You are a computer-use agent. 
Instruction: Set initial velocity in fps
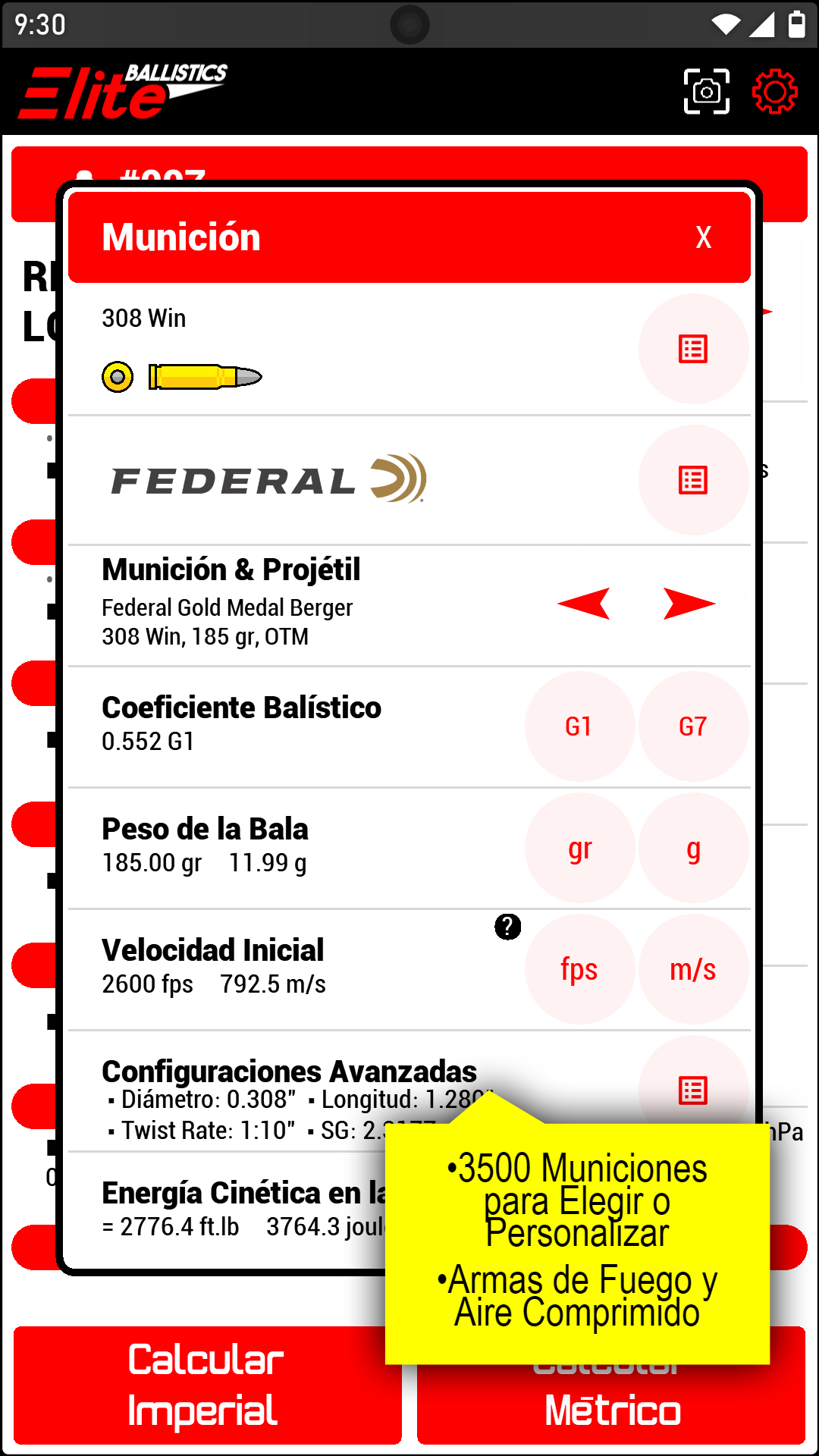[579, 969]
